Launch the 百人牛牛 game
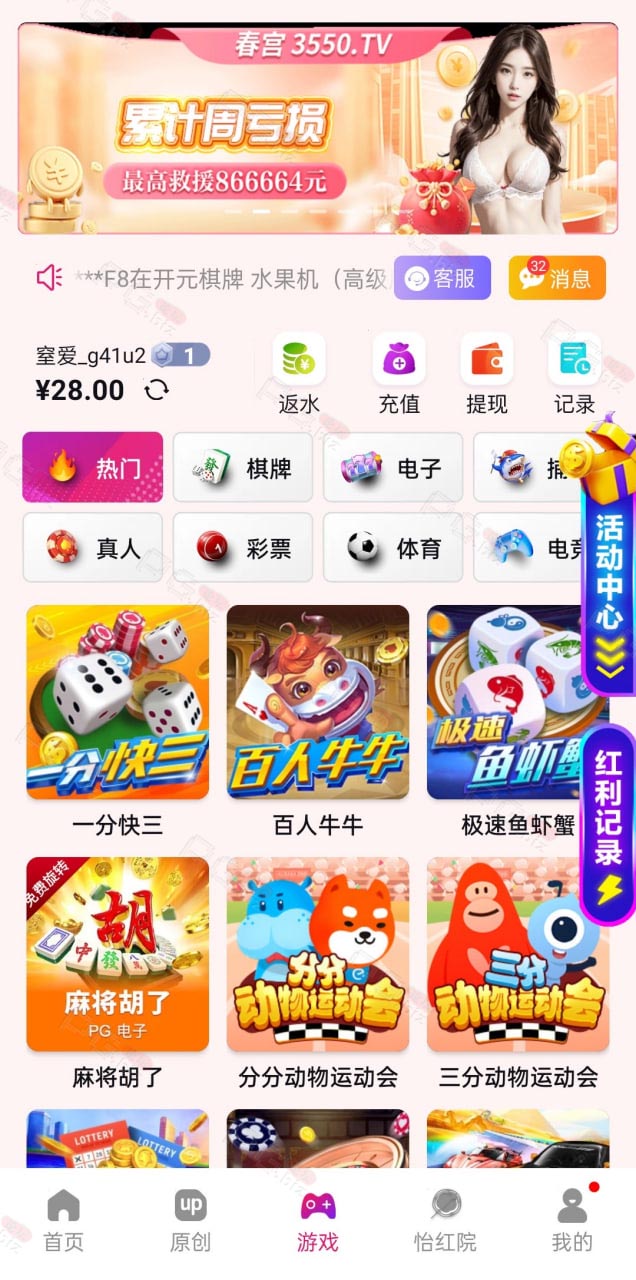 318,721
